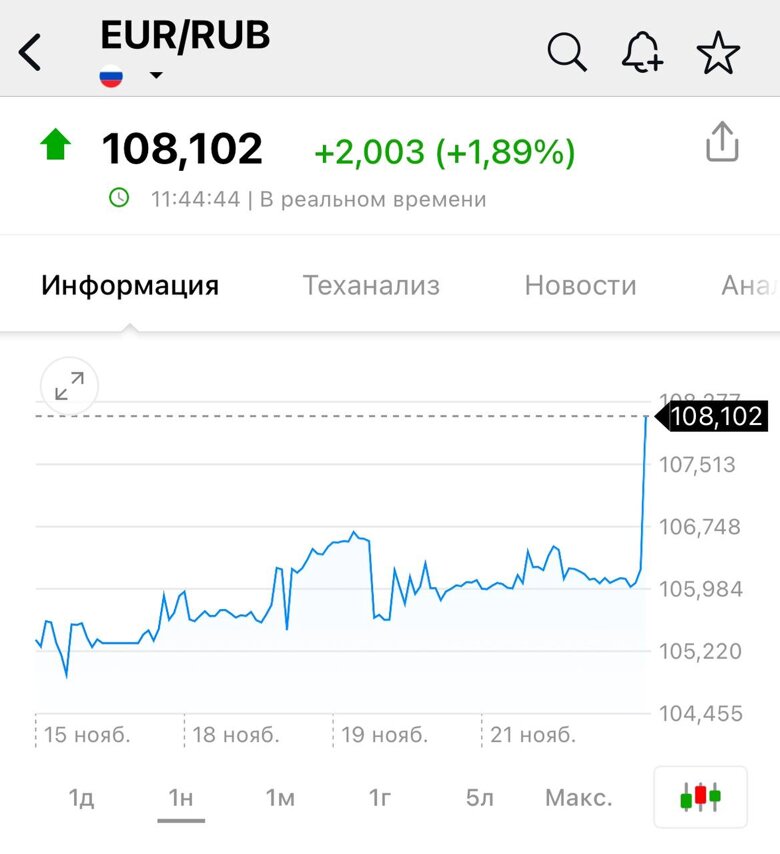
Task: Click the 108,102 price marker on chart
Action: 716,417
